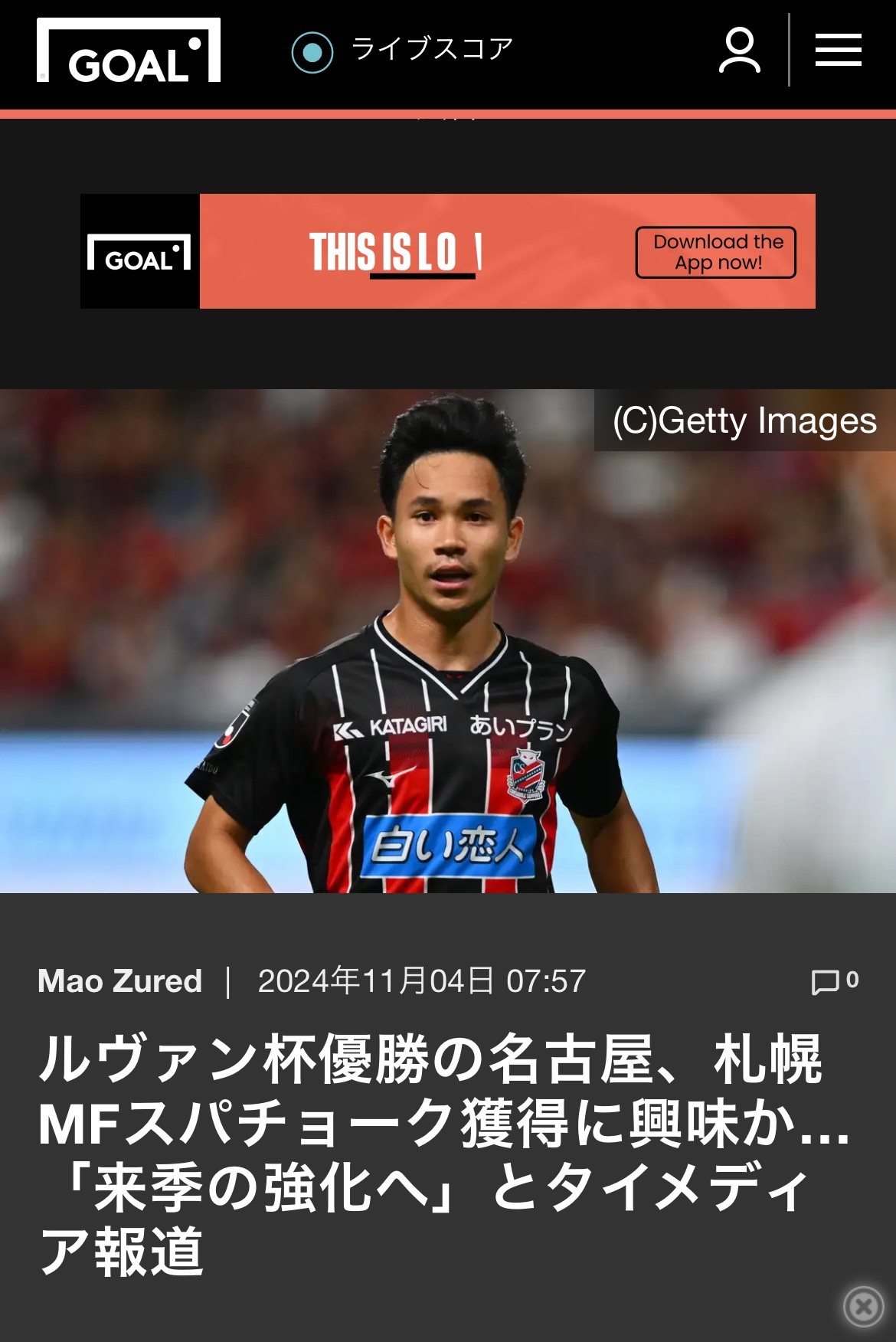This screenshot has width=896, height=1342.
Task: Dismiss the floating close button
Action: tap(863, 1306)
